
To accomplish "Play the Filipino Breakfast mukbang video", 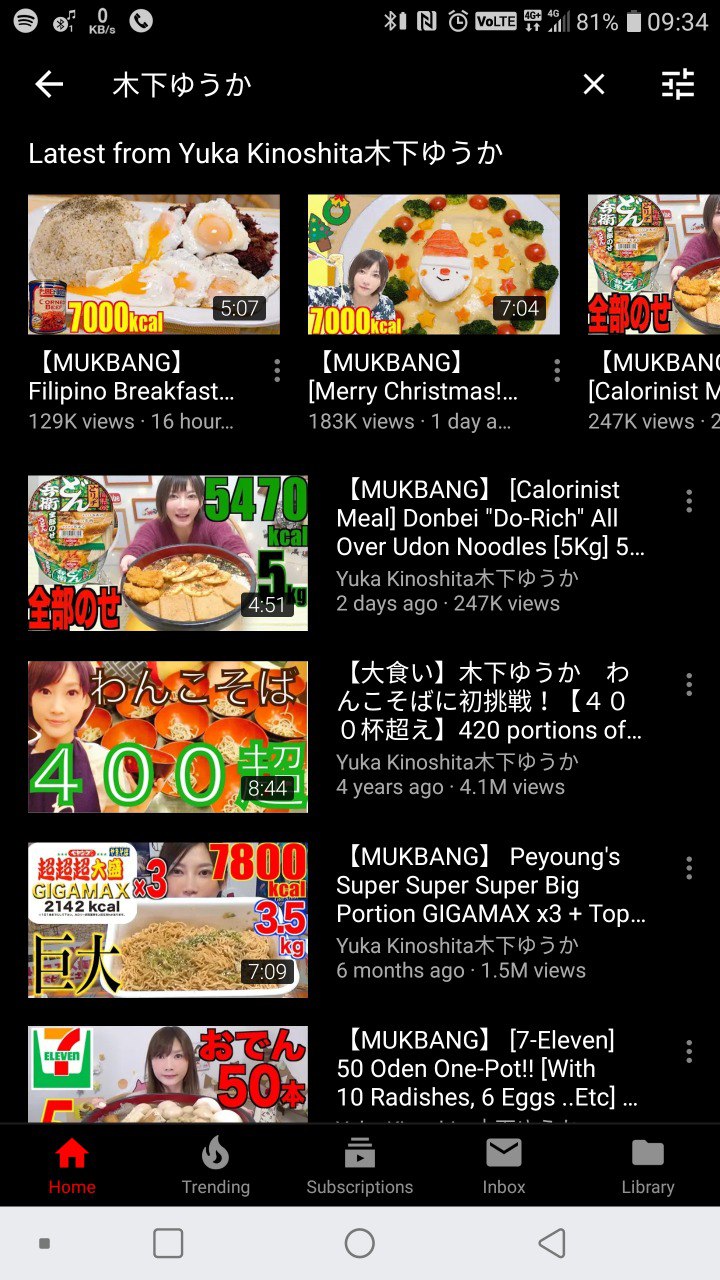I will pos(154,264).
